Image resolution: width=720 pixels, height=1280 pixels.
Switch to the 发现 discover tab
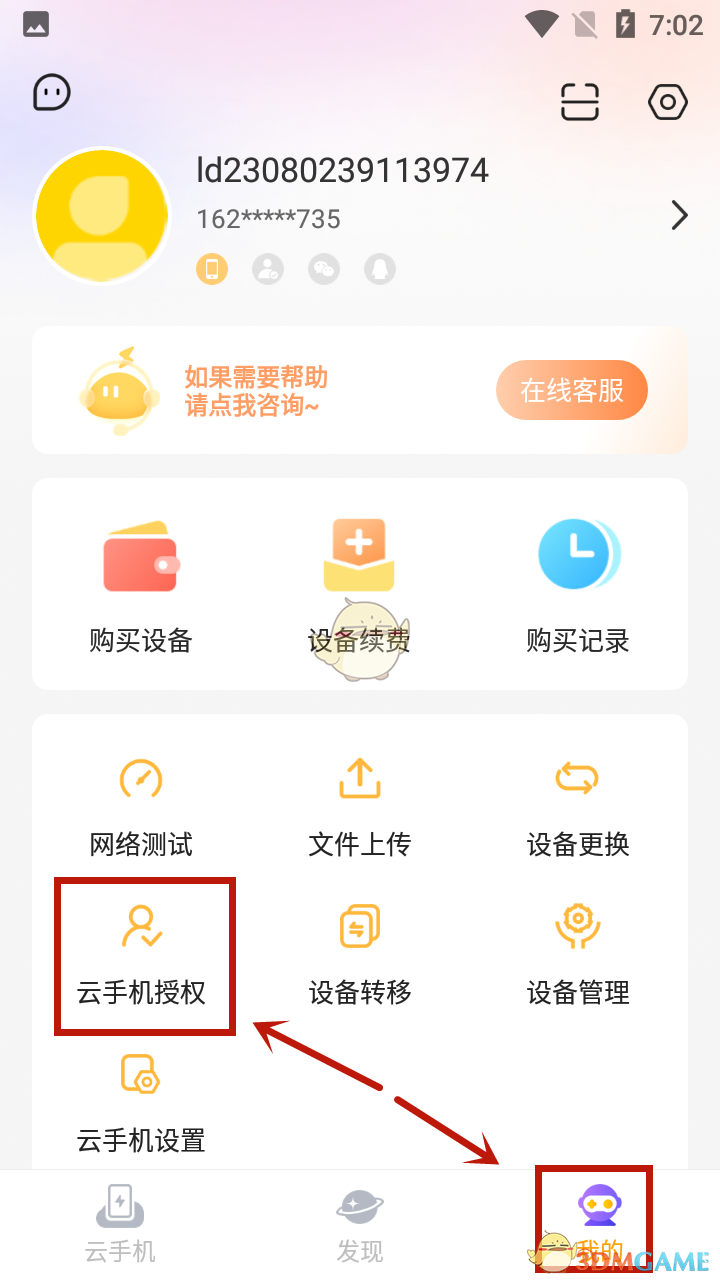pos(359,1222)
